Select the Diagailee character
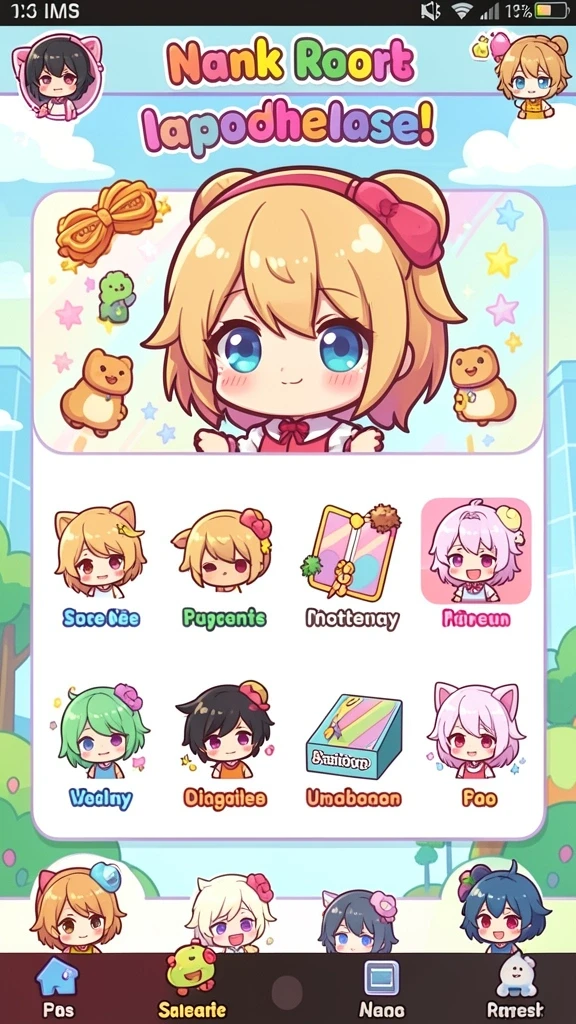Screen dimensions: 576x1024 (225, 744)
